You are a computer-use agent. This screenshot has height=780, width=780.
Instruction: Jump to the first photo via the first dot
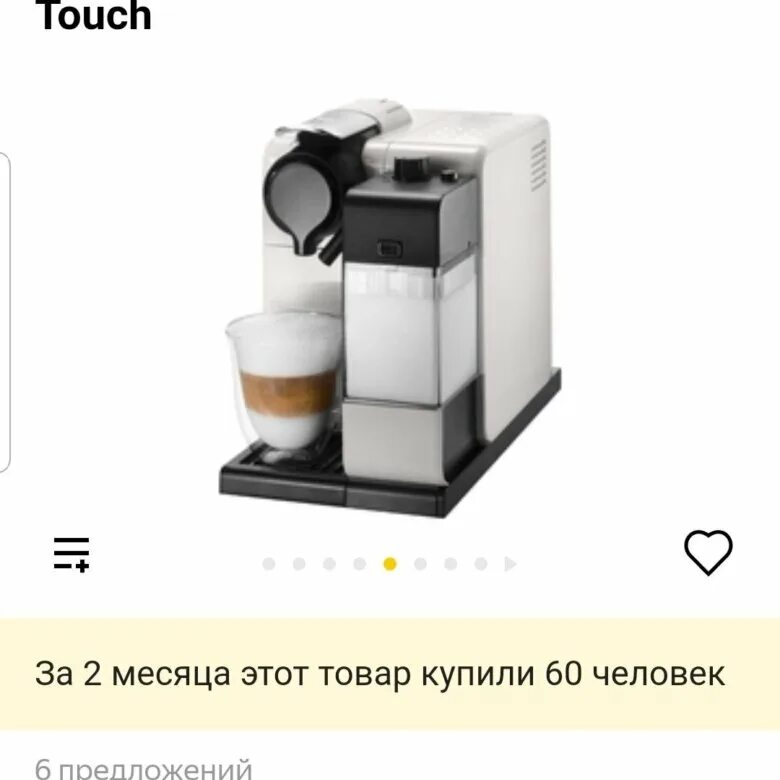click(269, 564)
